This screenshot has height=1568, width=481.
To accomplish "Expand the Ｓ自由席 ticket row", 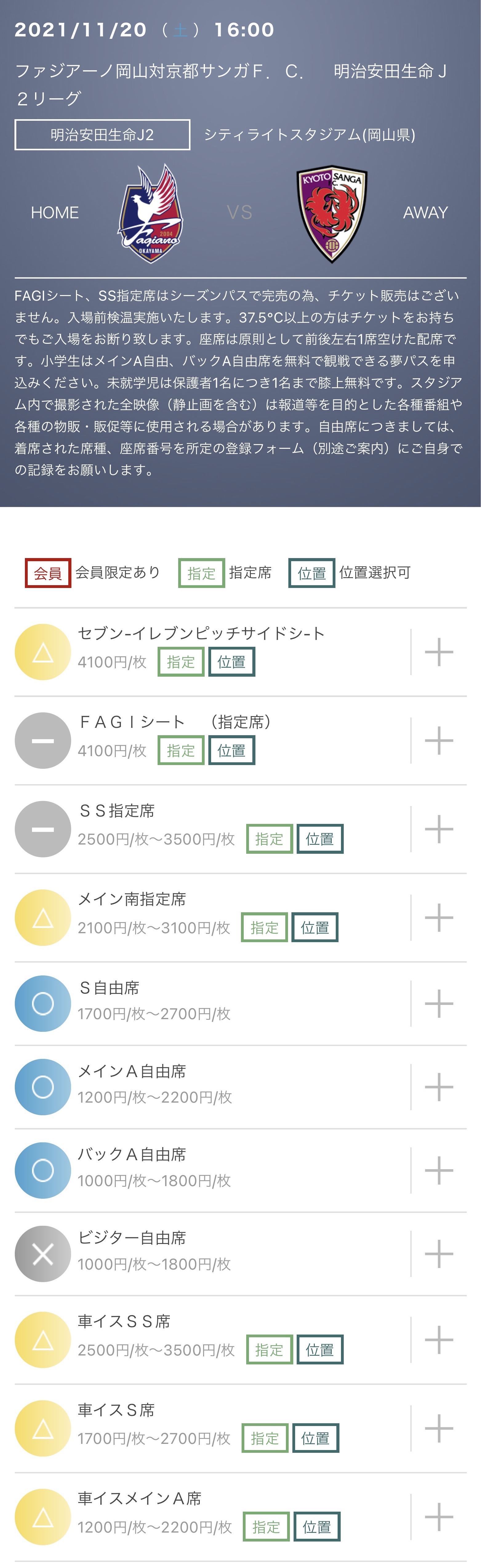I will click(439, 1003).
